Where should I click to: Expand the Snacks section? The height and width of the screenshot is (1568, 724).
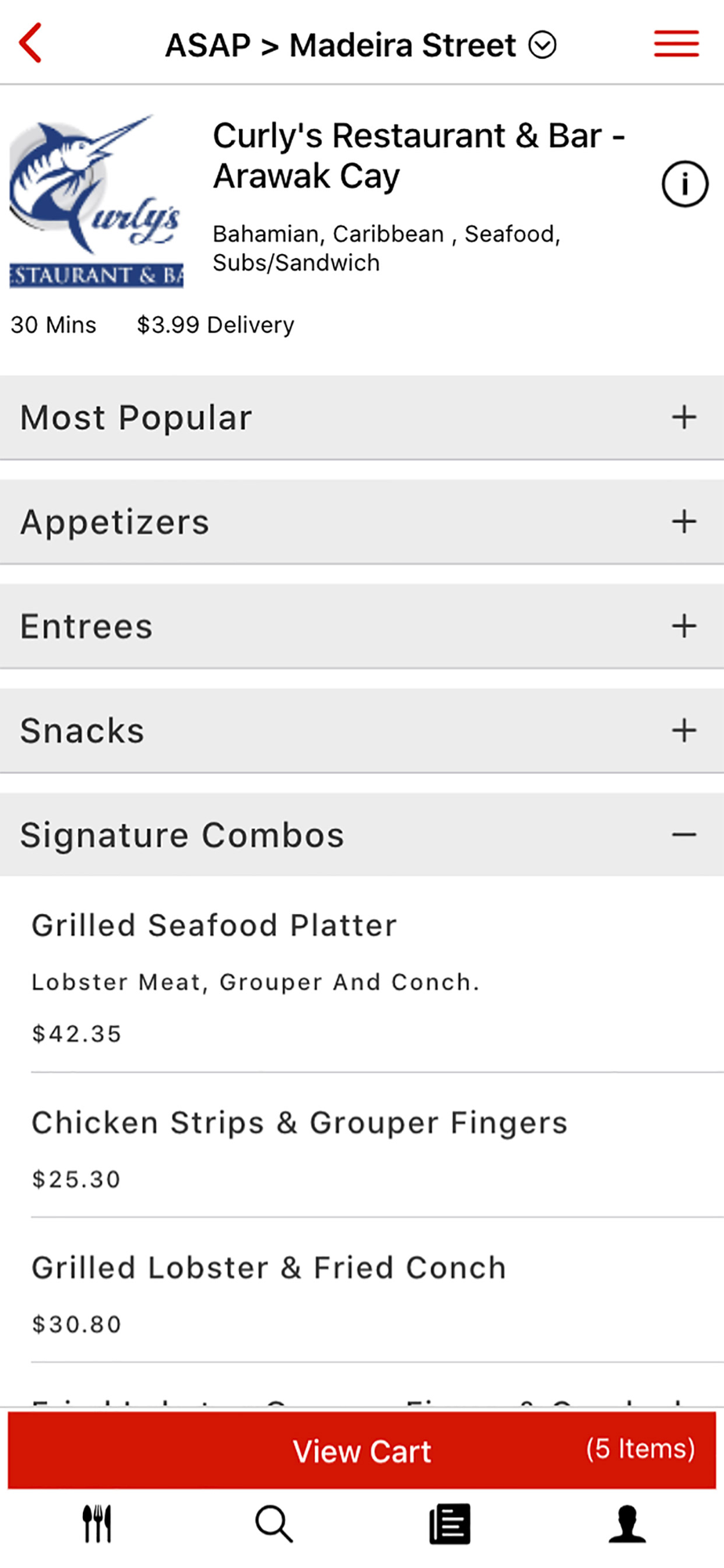(362, 730)
